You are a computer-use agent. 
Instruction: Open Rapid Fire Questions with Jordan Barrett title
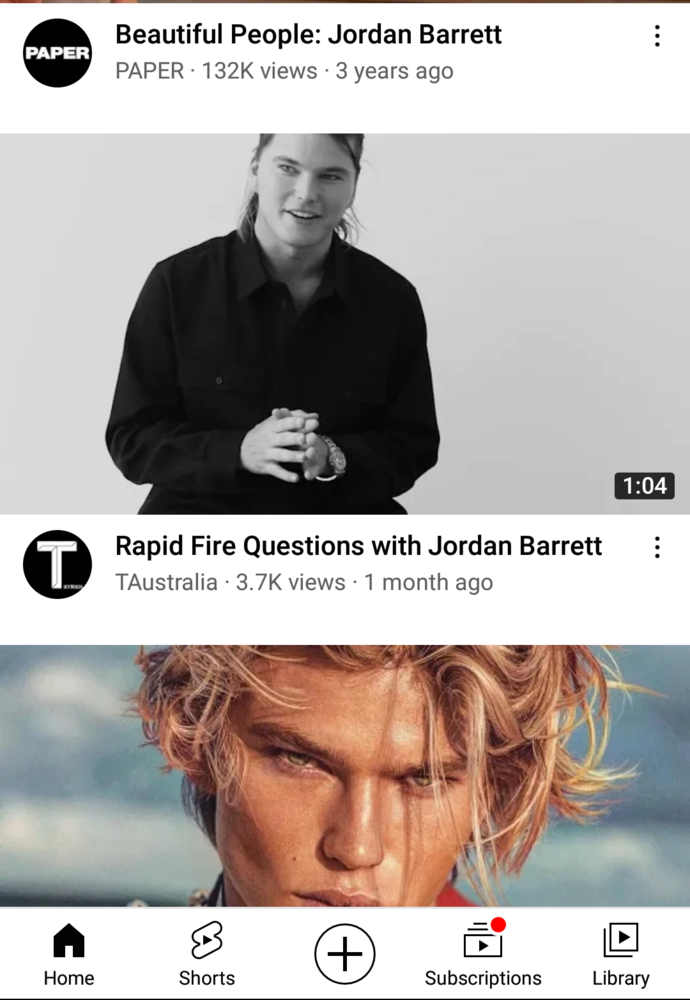[358, 545]
